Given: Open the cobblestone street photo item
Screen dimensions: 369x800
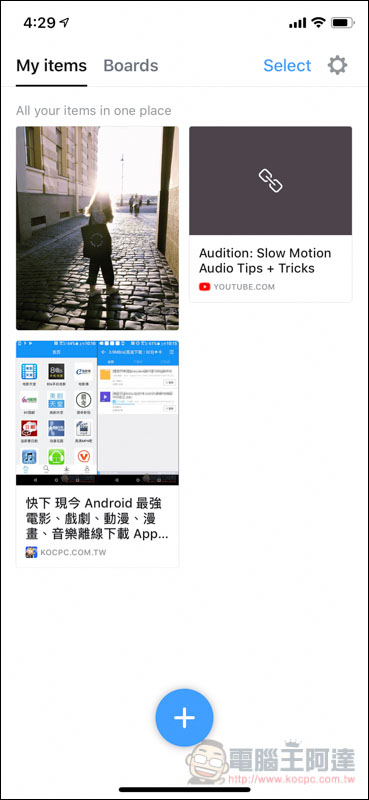Looking at the screenshot, I should click(97, 228).
